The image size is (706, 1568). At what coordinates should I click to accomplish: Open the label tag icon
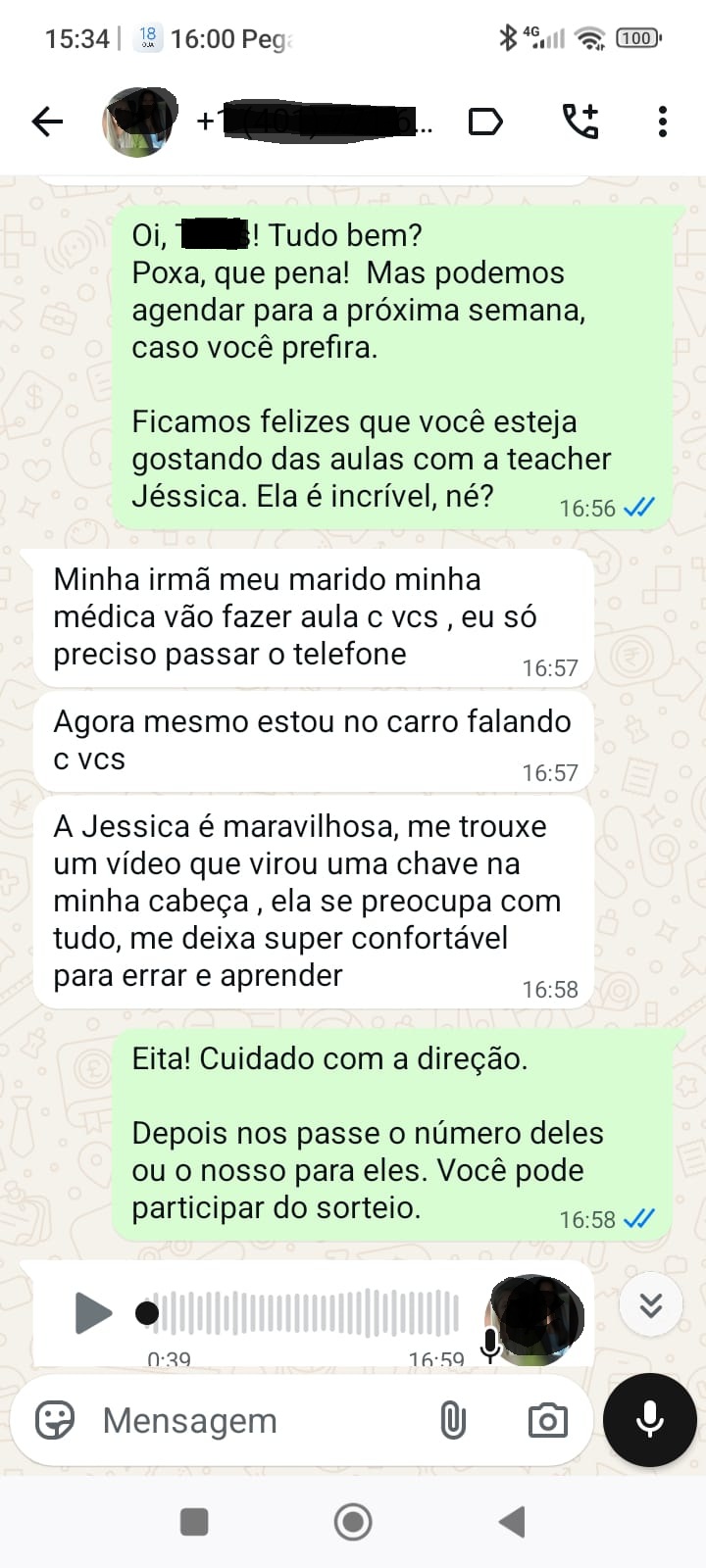pyautogui.click(x=485, y=122)
